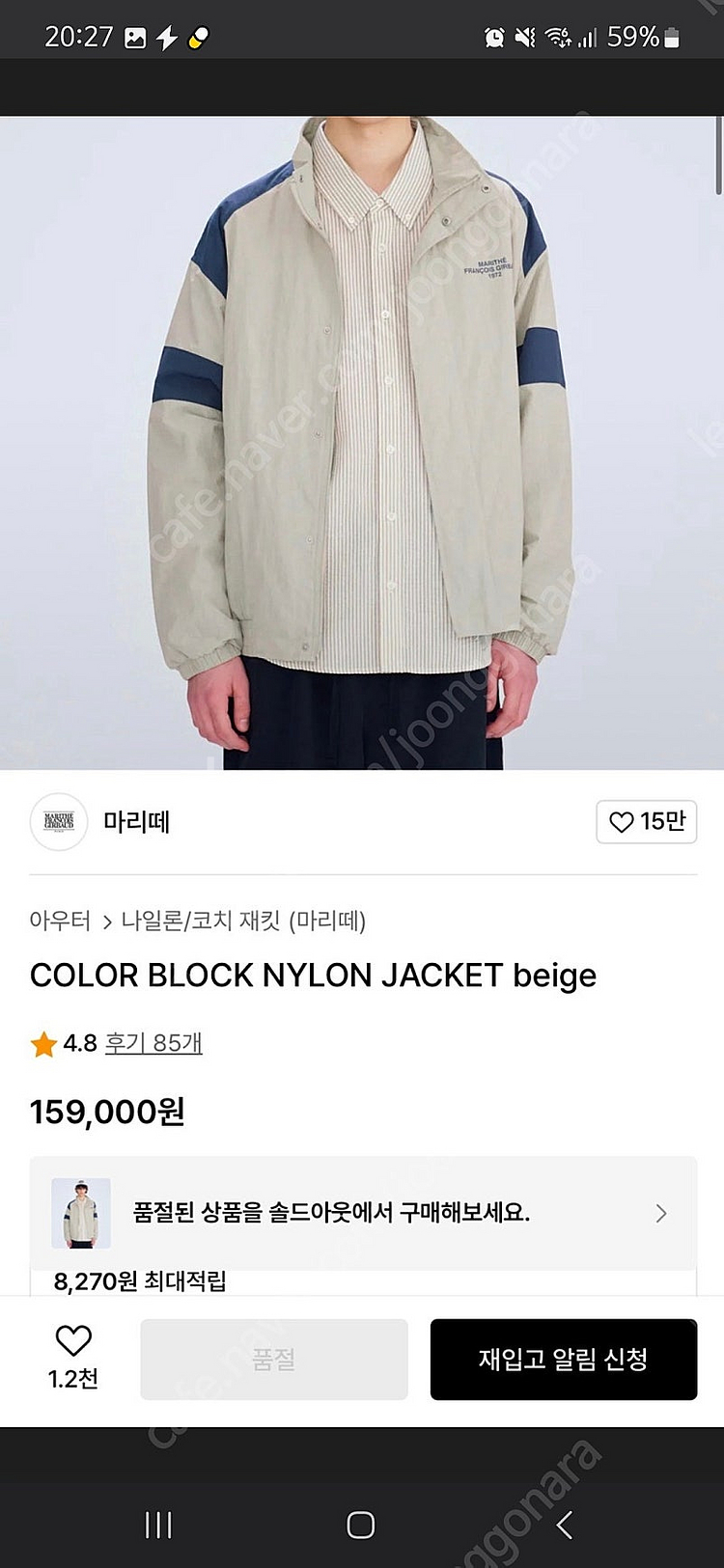Open the 아우터 category breadcrumb

pyautogui.click(x=60, y=921)
